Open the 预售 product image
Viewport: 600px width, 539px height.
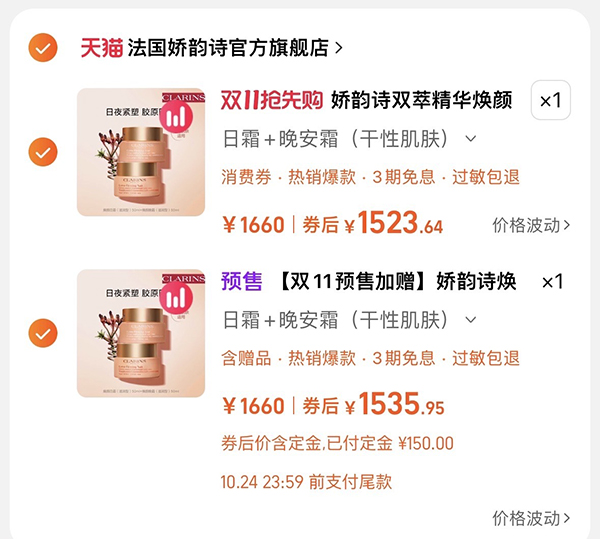pyautogui.click(x=141, y=332)
